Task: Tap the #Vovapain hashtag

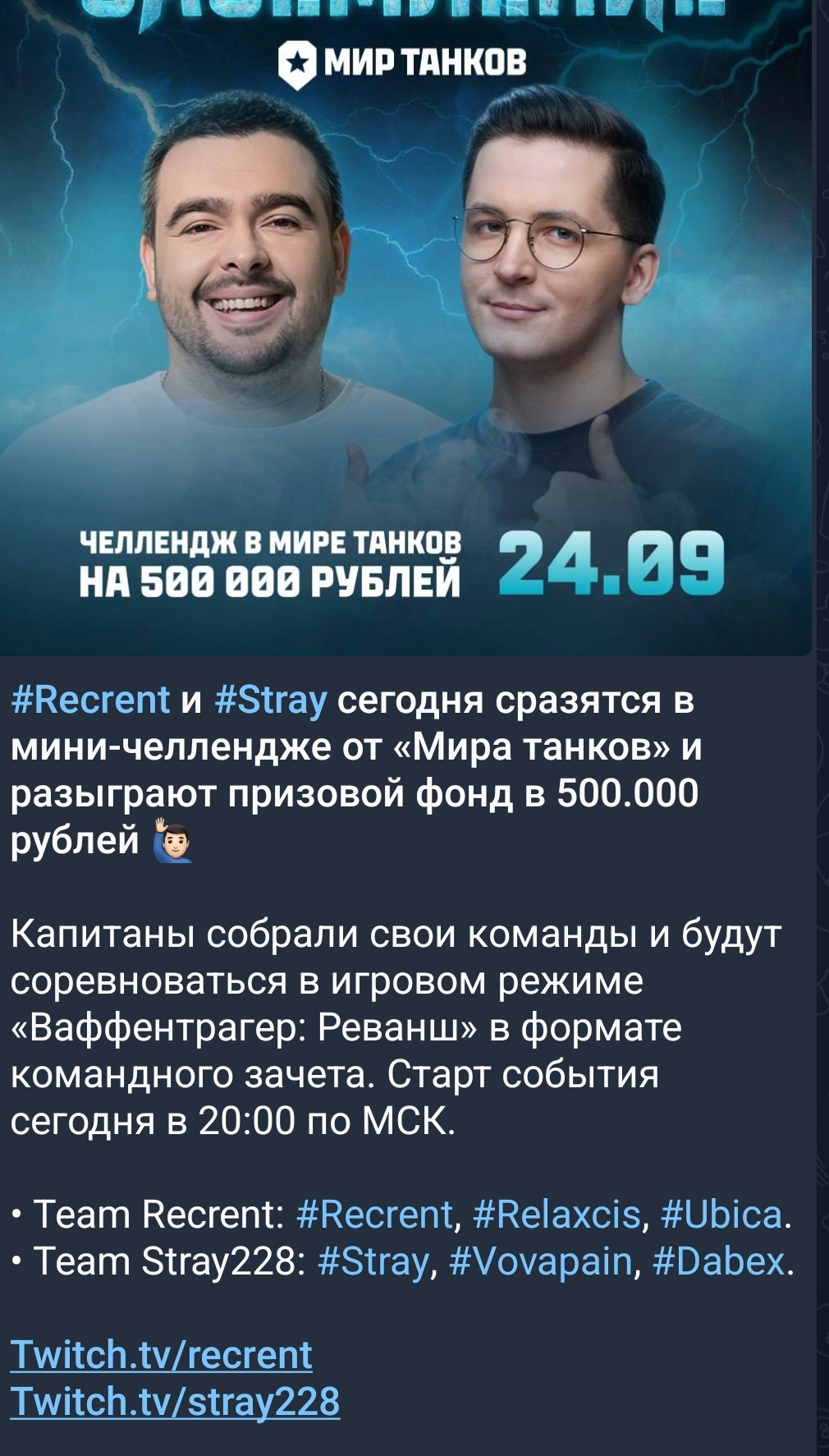Action: pyautogui.click(x=542, y=1261)
